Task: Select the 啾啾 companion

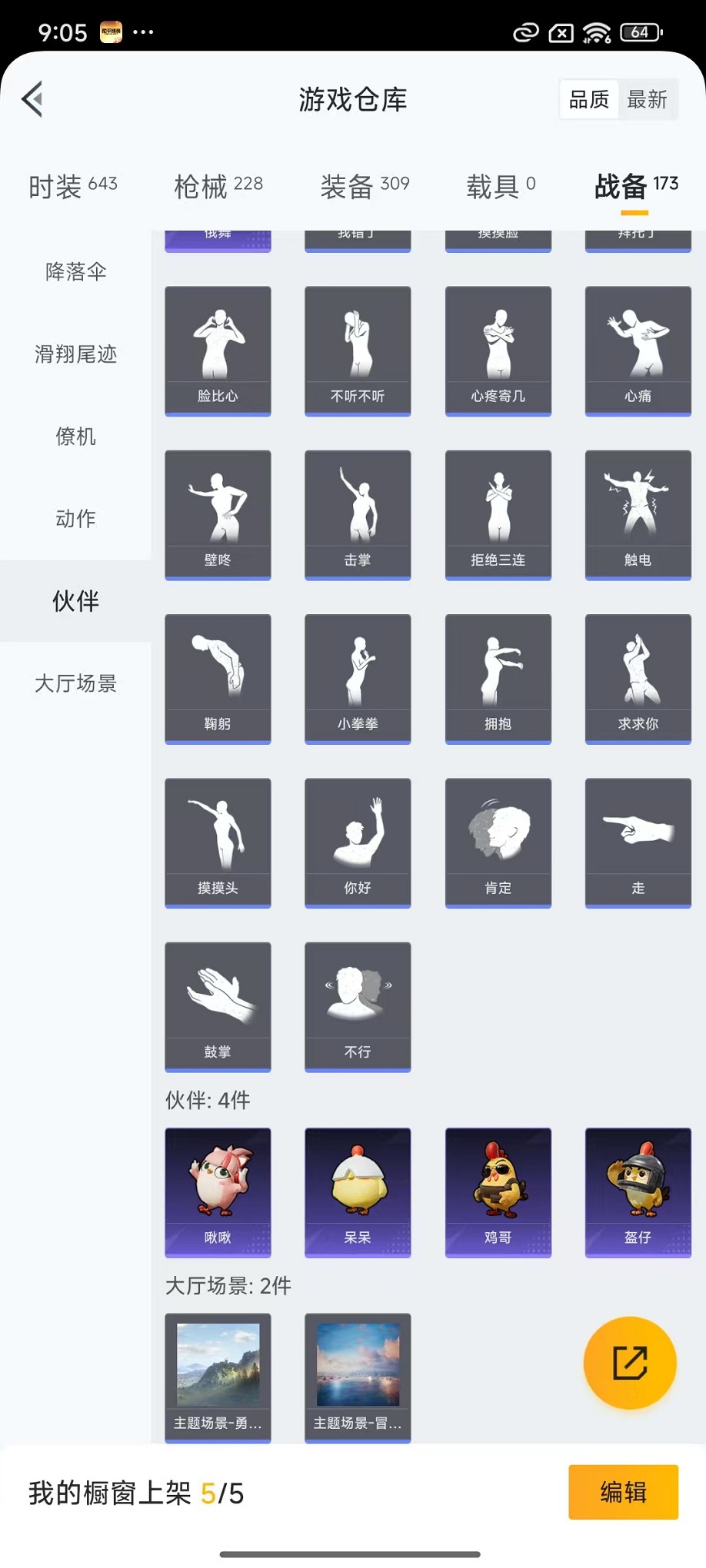Action: (218, 1193)
